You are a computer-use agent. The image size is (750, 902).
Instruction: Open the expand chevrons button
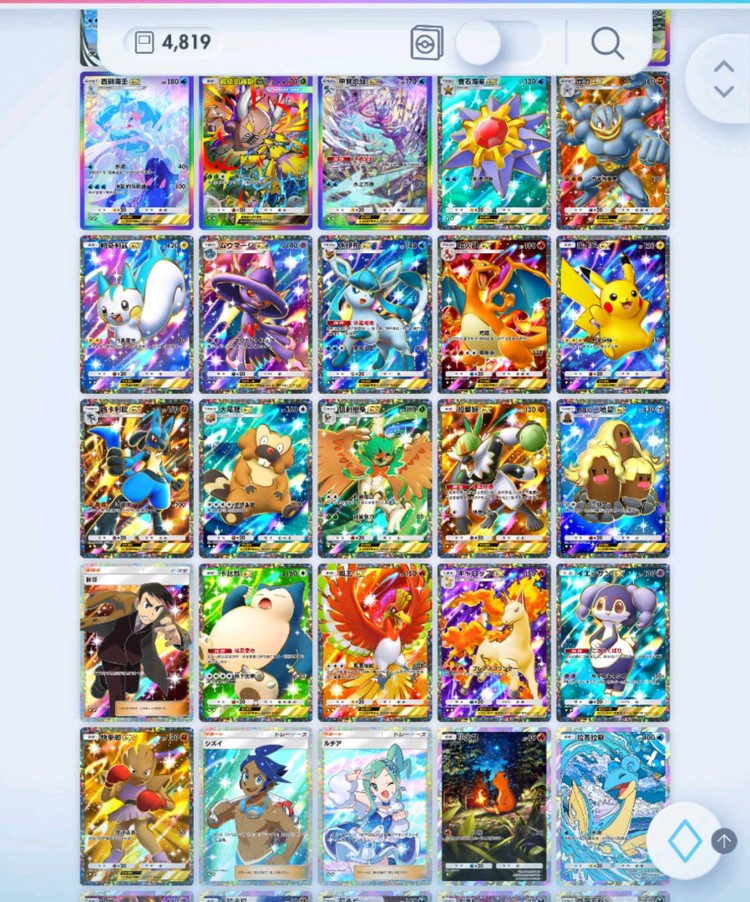[724, 78]
